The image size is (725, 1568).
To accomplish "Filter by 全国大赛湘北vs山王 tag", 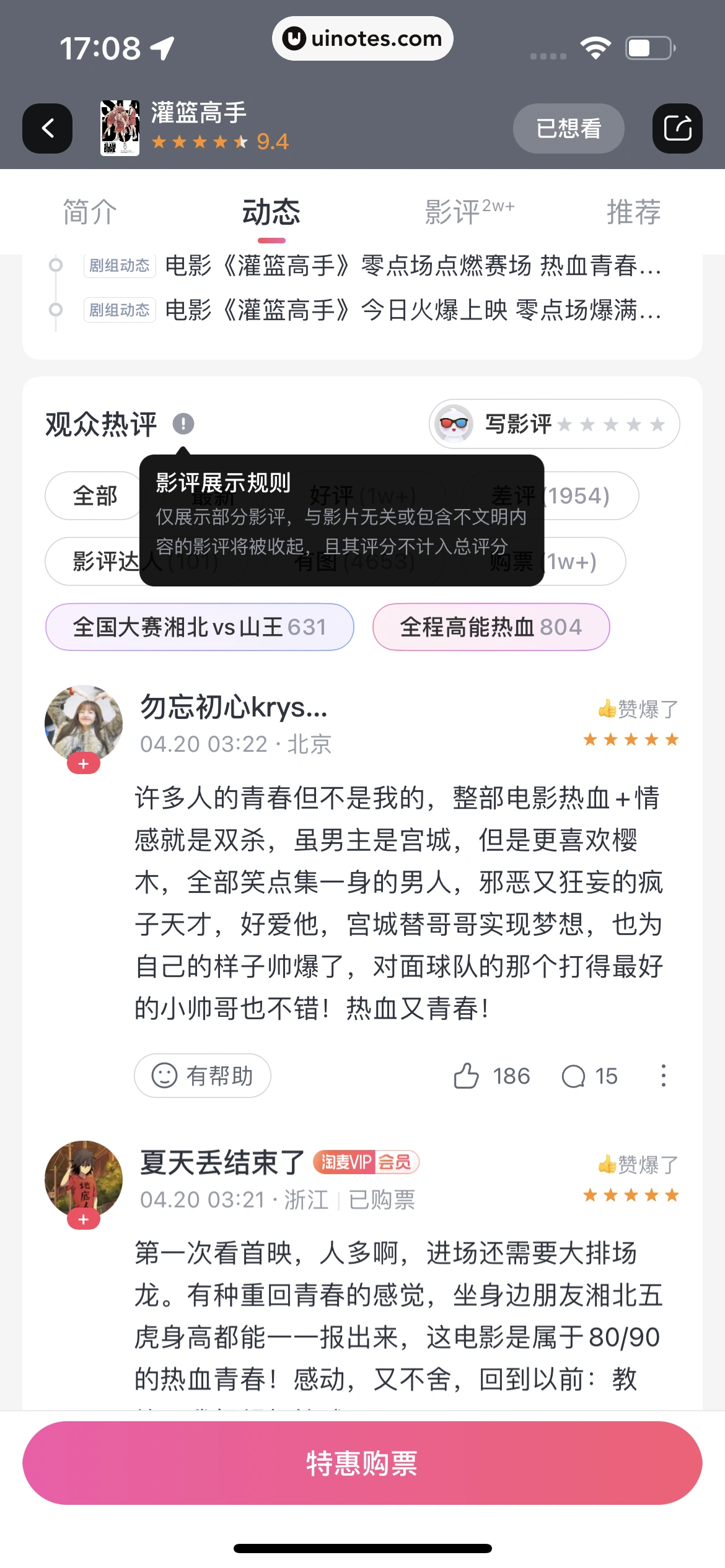I will tap(200, 627).
